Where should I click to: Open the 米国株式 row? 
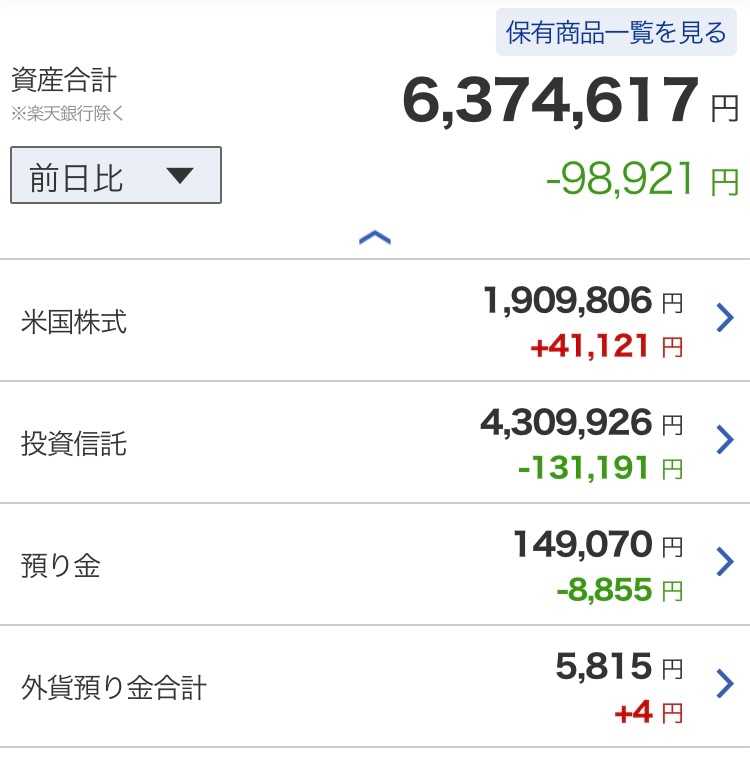(375, 321)
